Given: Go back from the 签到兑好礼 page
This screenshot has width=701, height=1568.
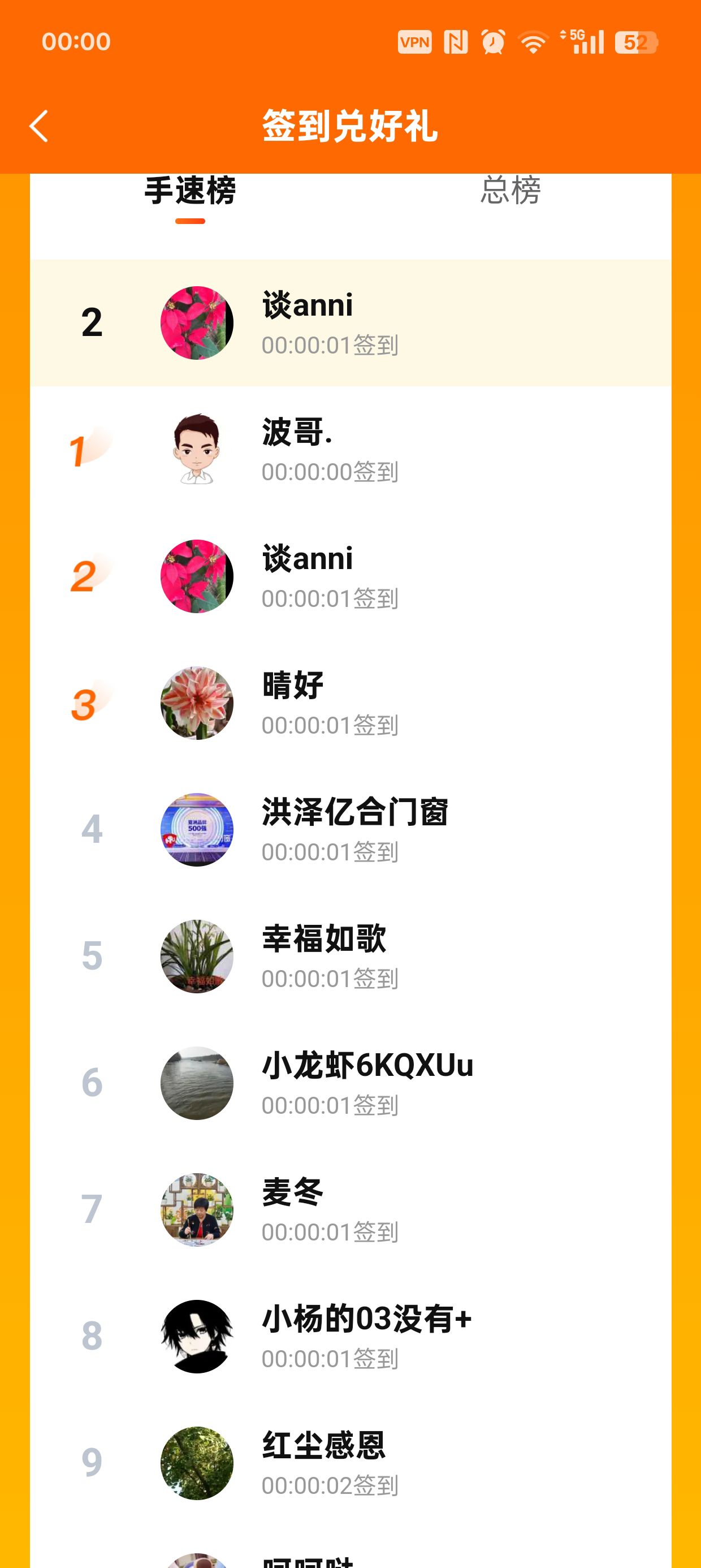Looking at the screenshot, I should tap(39, 126).
